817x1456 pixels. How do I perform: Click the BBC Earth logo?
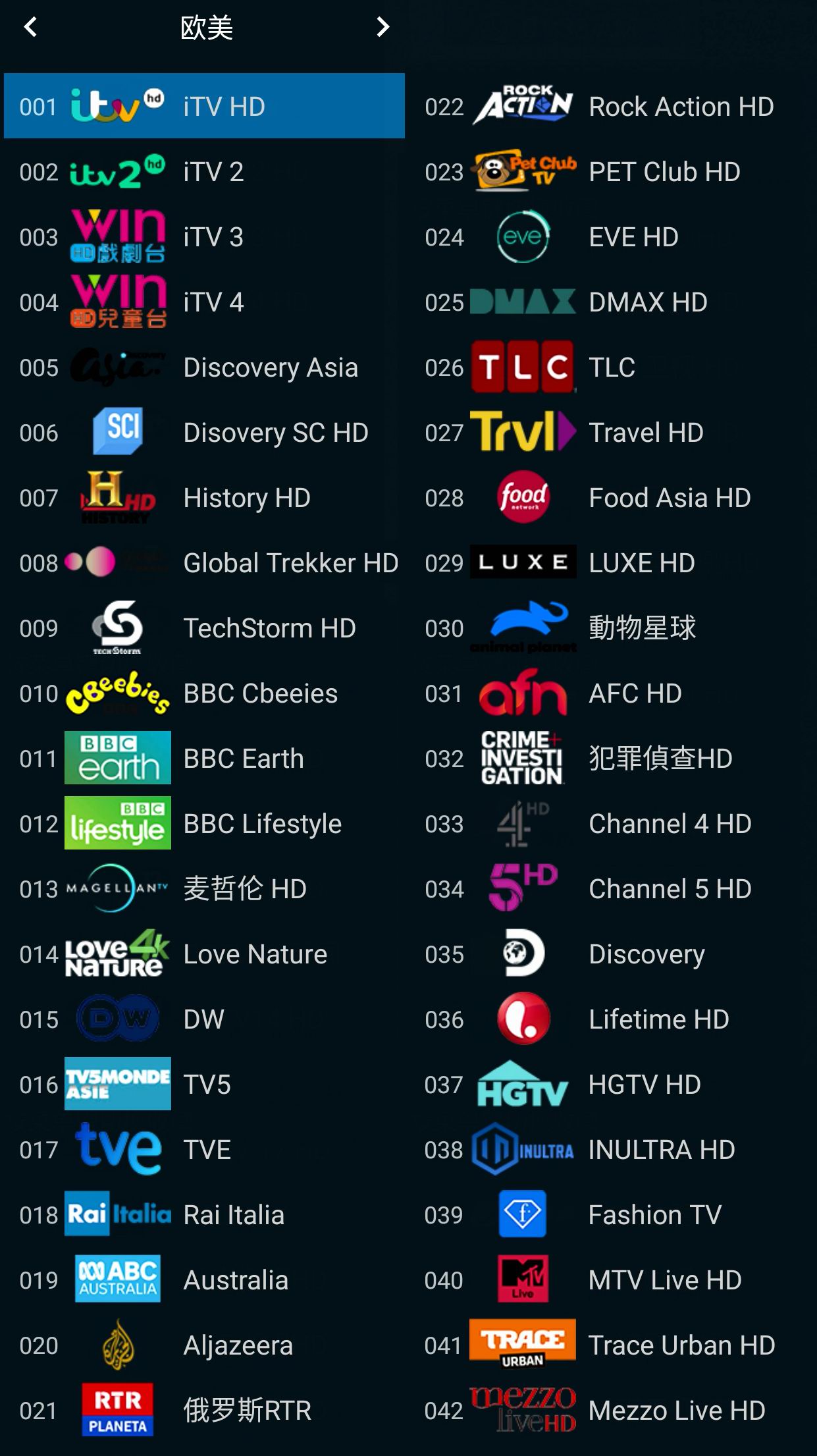point(117,758)
